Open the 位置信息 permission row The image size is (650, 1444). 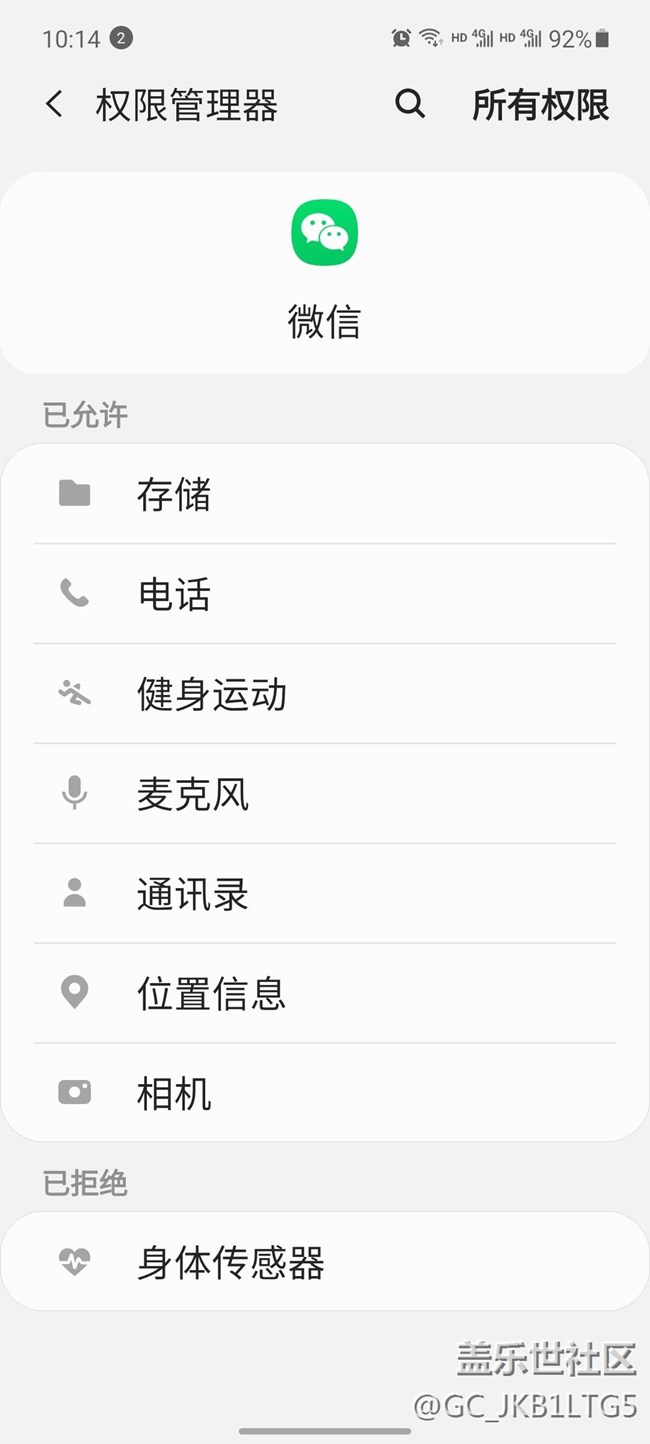click(x=324, y=993)
